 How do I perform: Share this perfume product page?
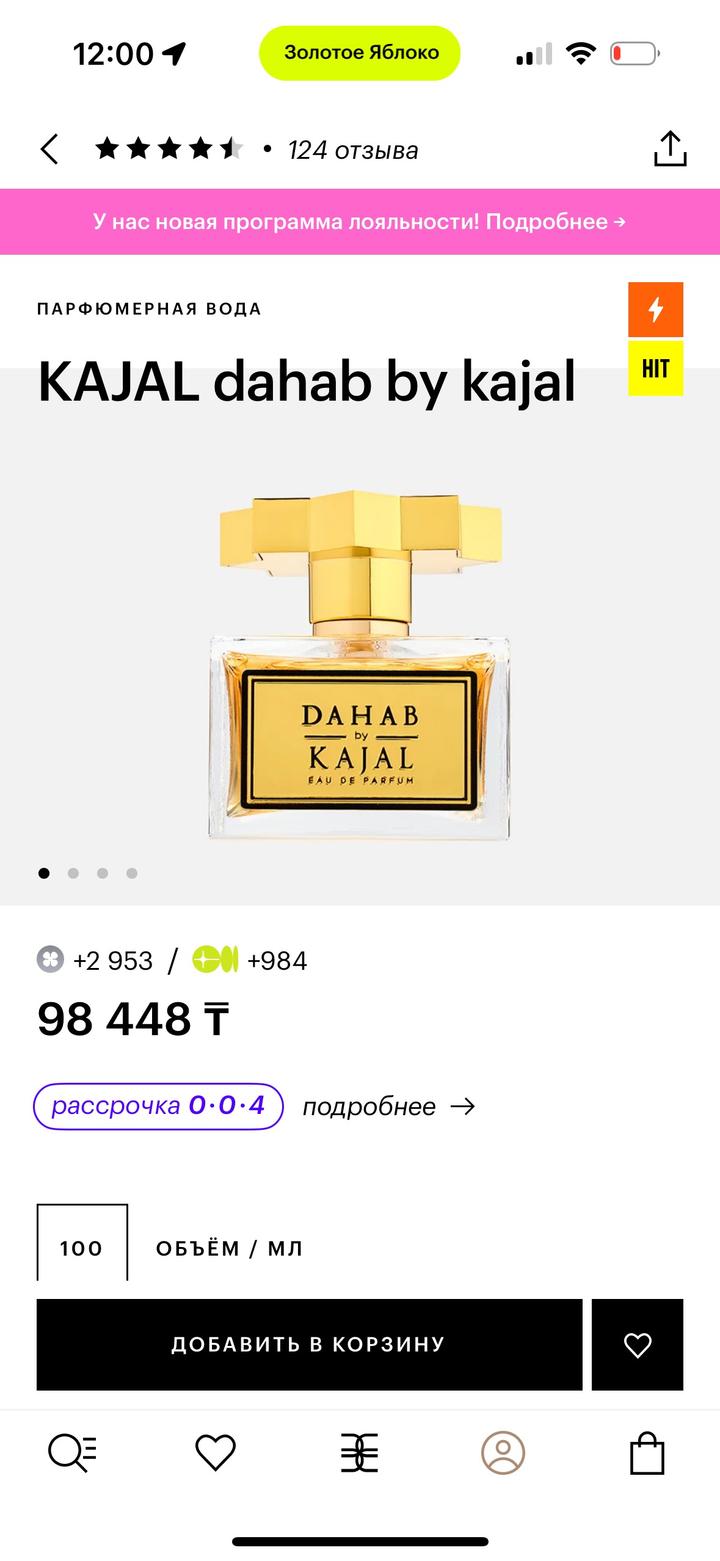point(670,149)
